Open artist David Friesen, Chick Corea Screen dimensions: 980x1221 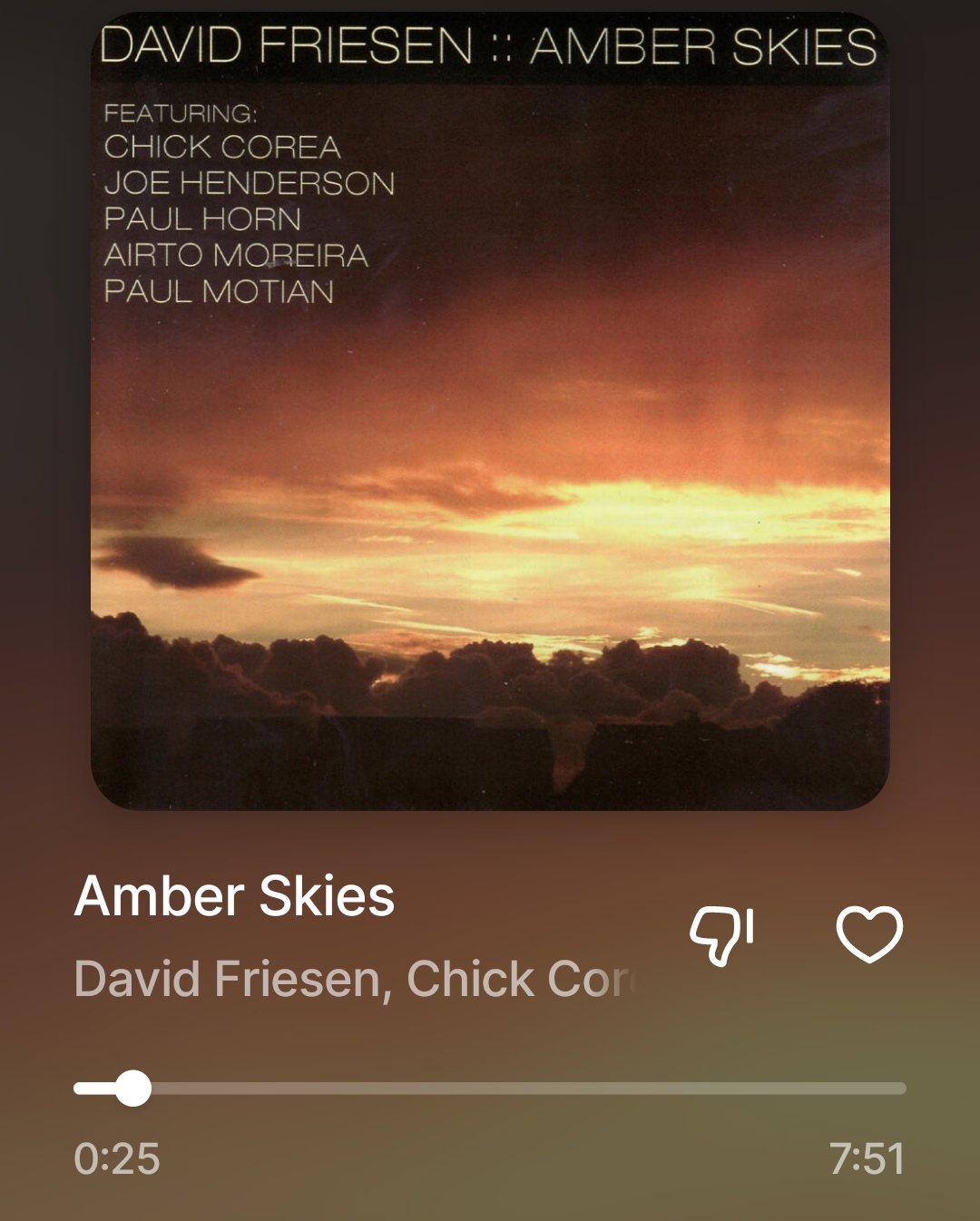point(354,980)
